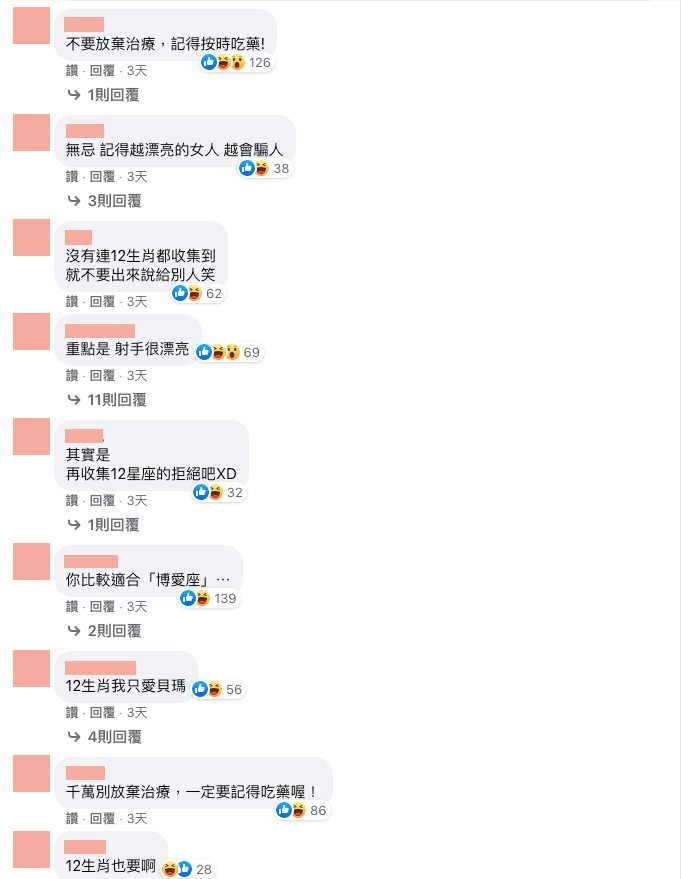Viewport: 681px width, 879px height.
Task: Open '11則回覆' under '重點是 射手很漂亮'
Action: (x=107, y=399)
